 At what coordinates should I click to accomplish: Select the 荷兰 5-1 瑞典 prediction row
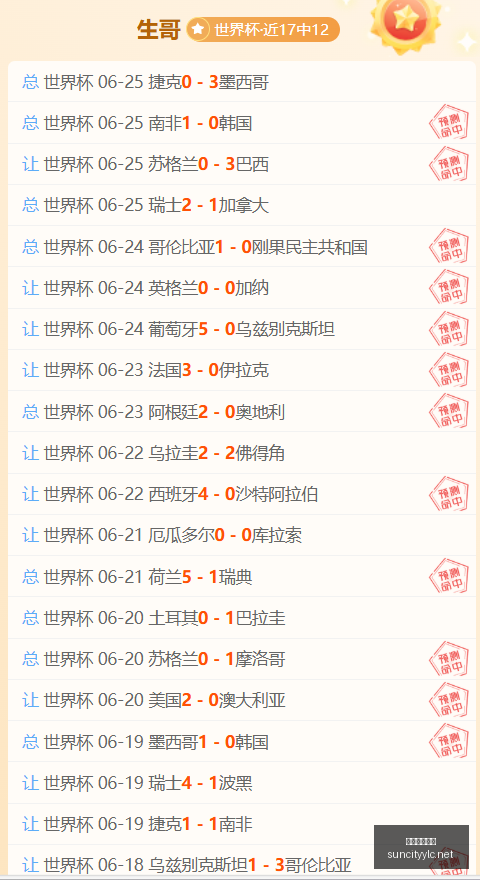pos(242,576)
